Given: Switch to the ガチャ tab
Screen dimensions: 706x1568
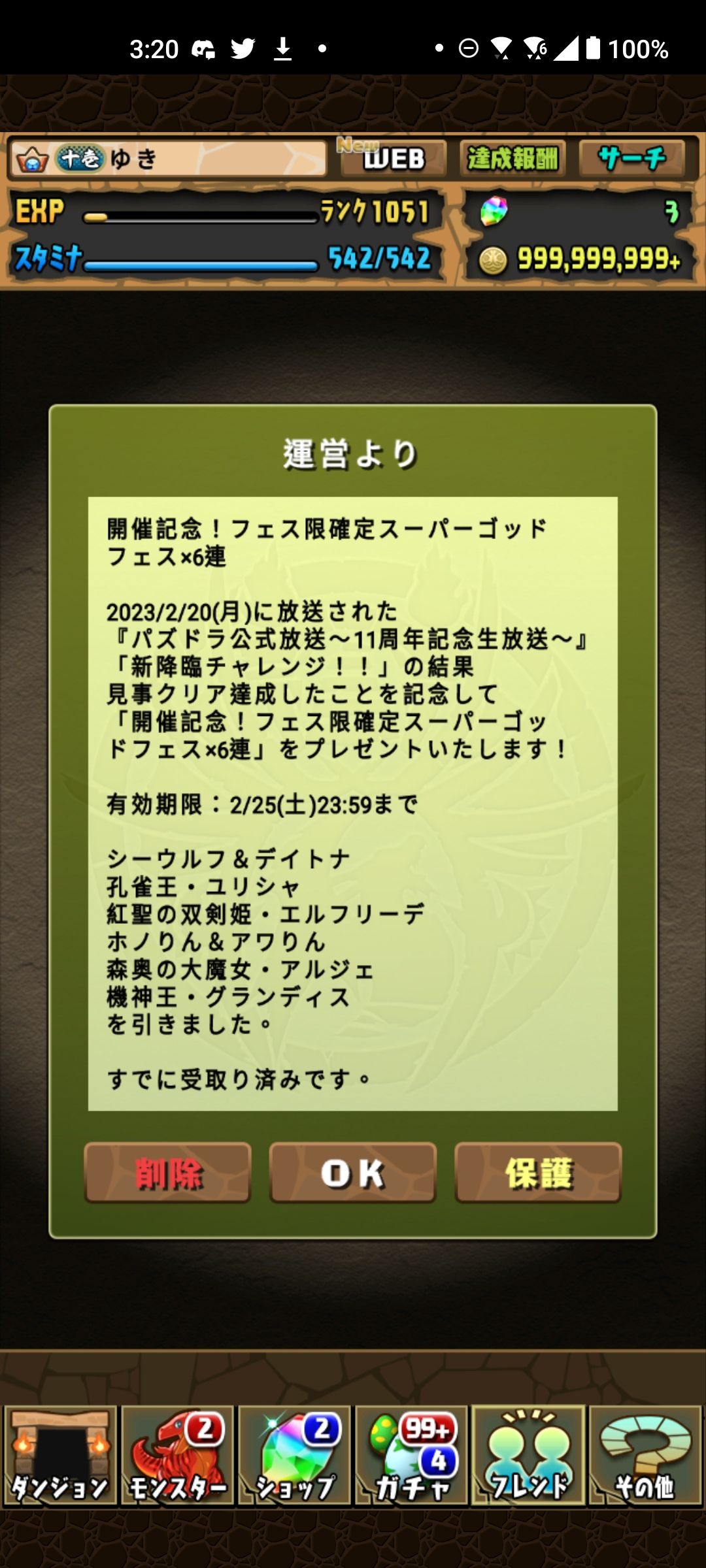Looking at the screenshot, I should (412, 1456).
